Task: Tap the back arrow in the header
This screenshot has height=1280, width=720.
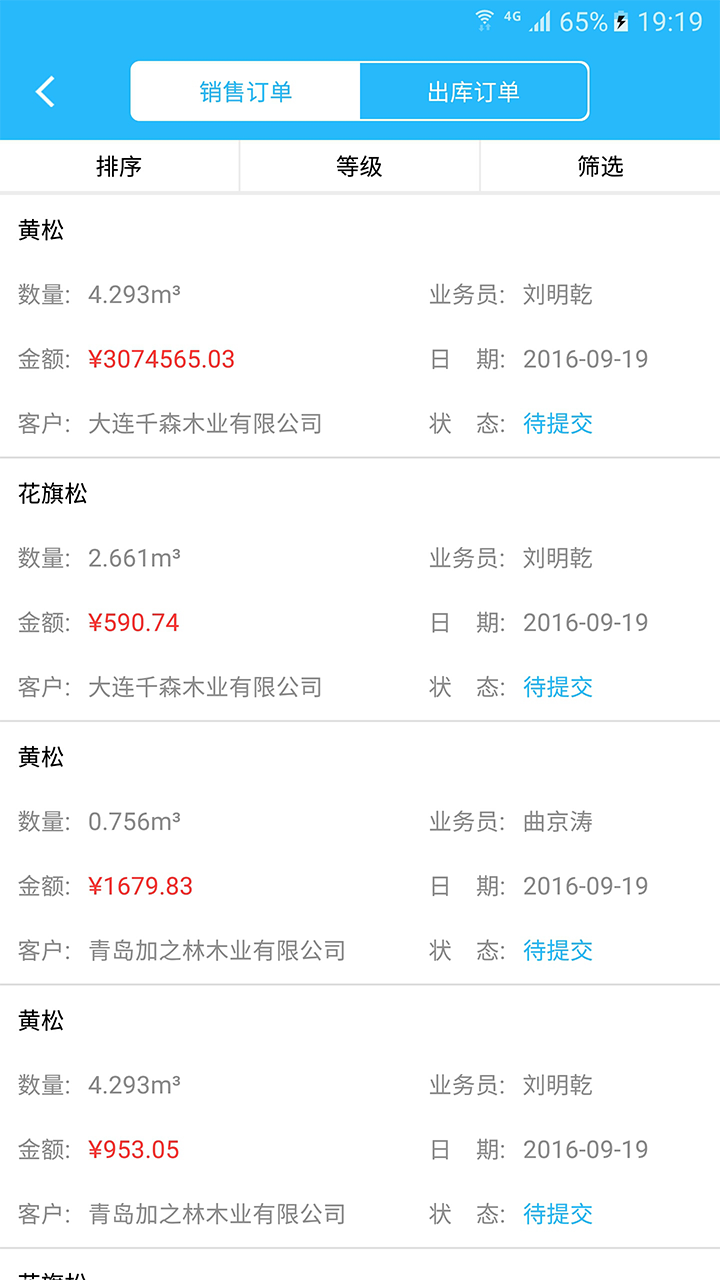Action: click(44, 90)
